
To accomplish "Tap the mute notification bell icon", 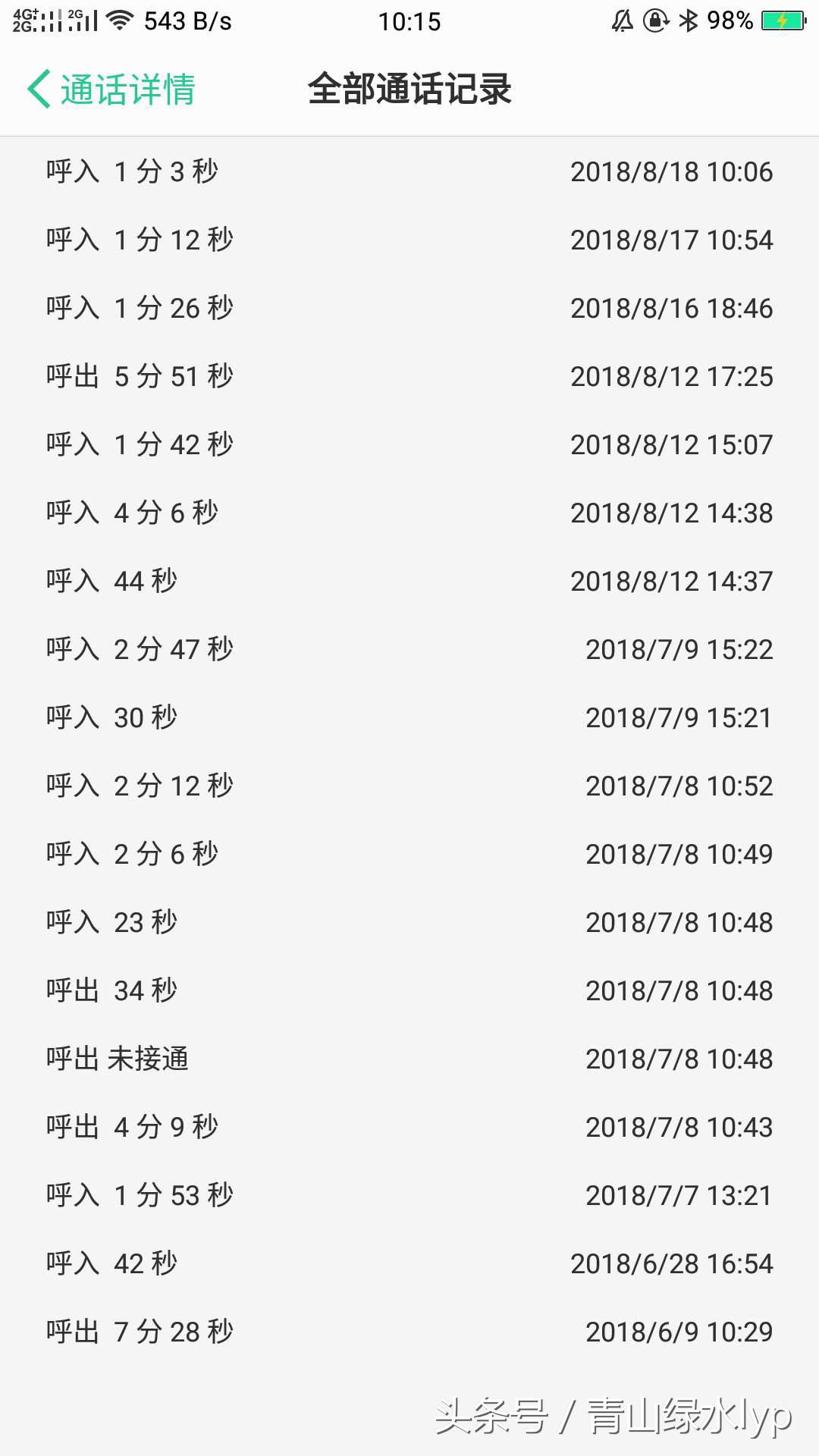I will (x=622, y=20).
